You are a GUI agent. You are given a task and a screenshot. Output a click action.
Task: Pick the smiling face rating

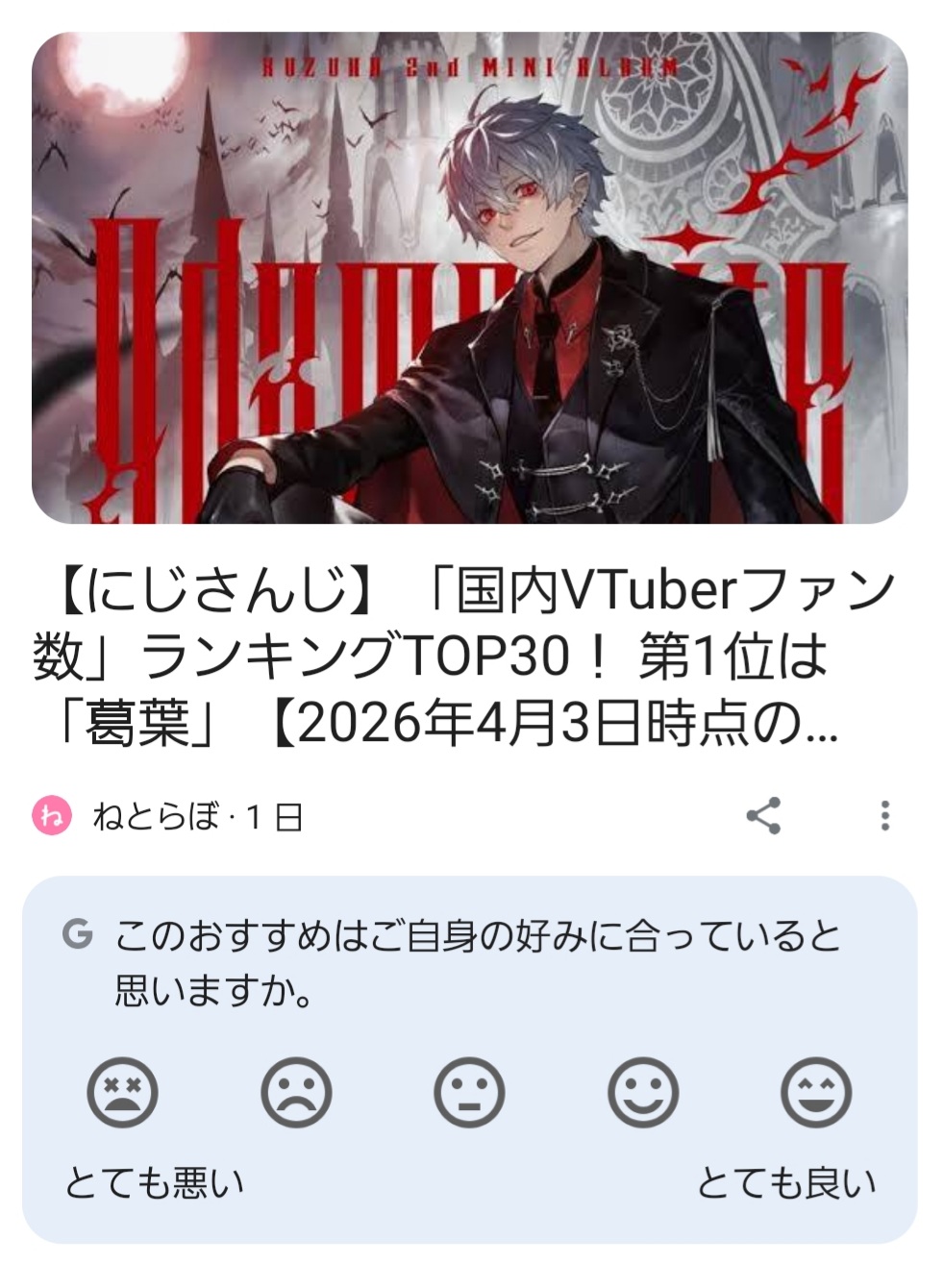tap(643, 1093)
